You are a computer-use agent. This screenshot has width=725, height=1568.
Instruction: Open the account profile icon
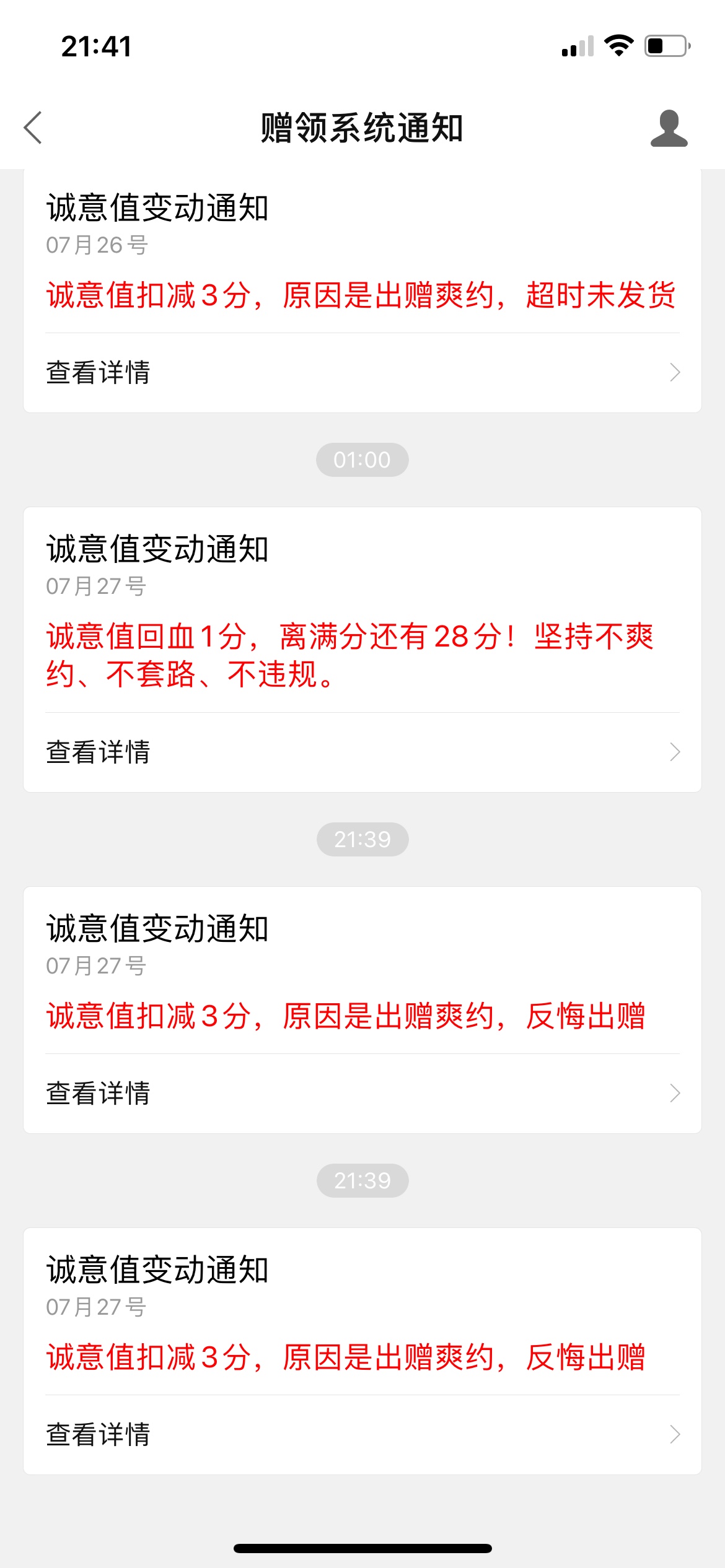coord(669,128)
